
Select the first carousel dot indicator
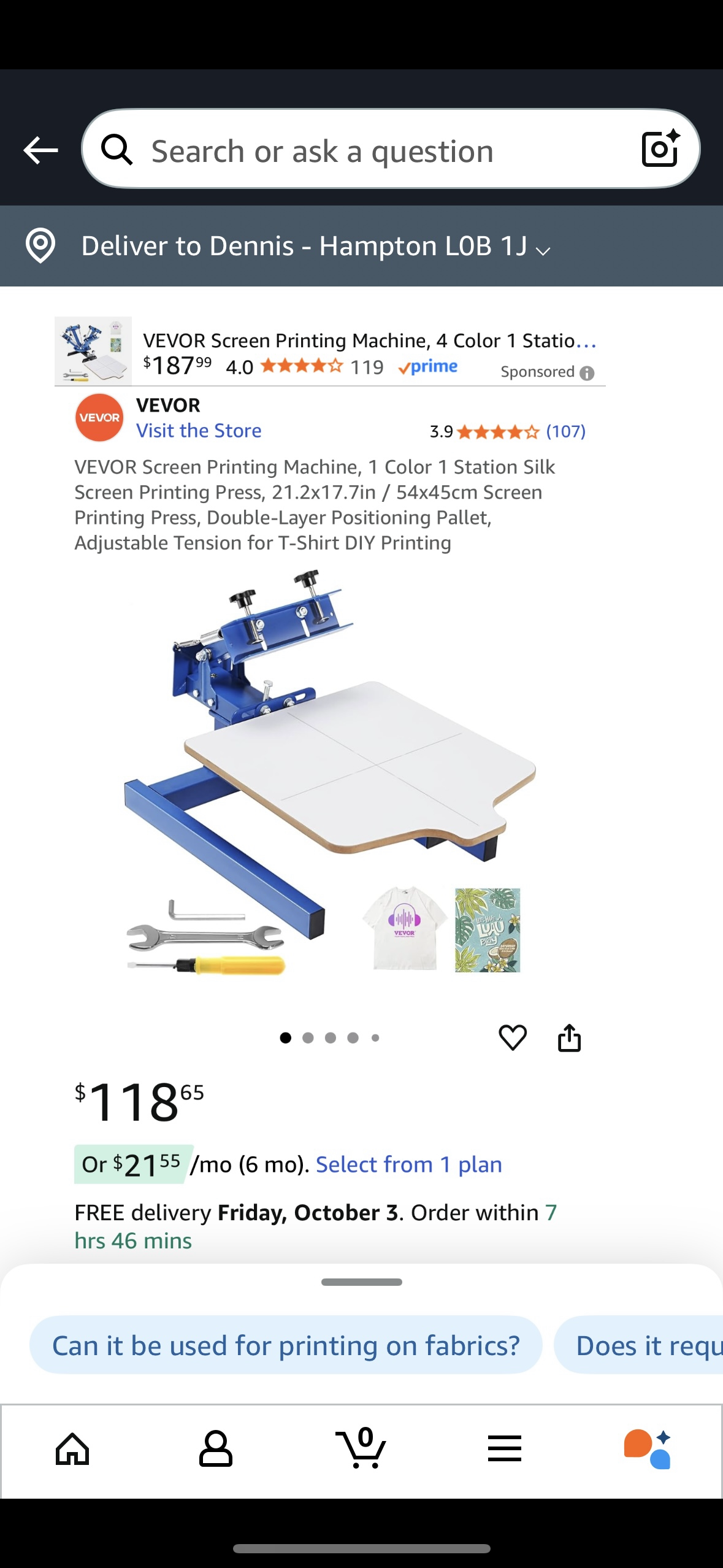pos(285,1037)
